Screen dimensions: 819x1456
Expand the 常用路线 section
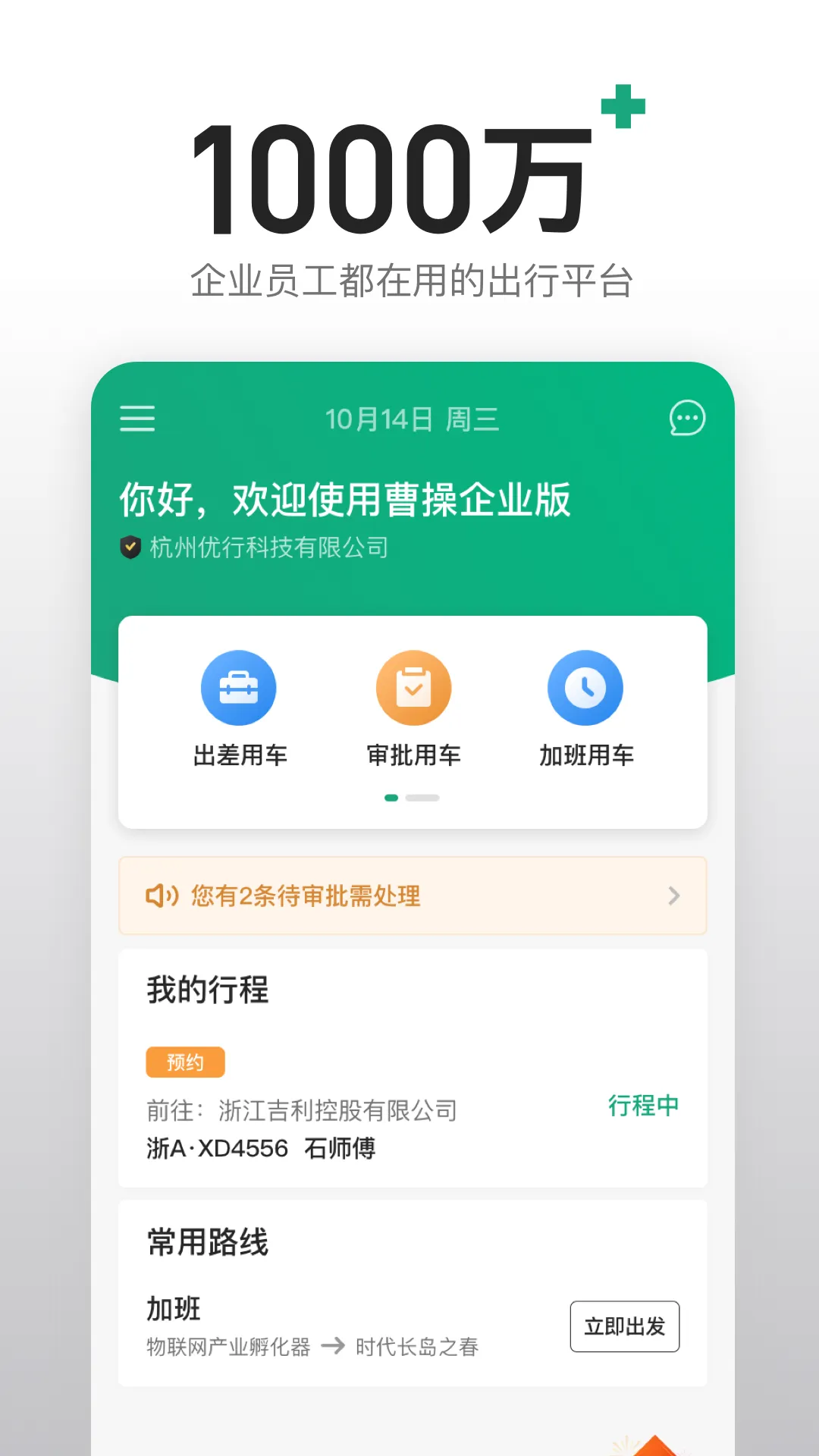click(x=205, y=1241)
